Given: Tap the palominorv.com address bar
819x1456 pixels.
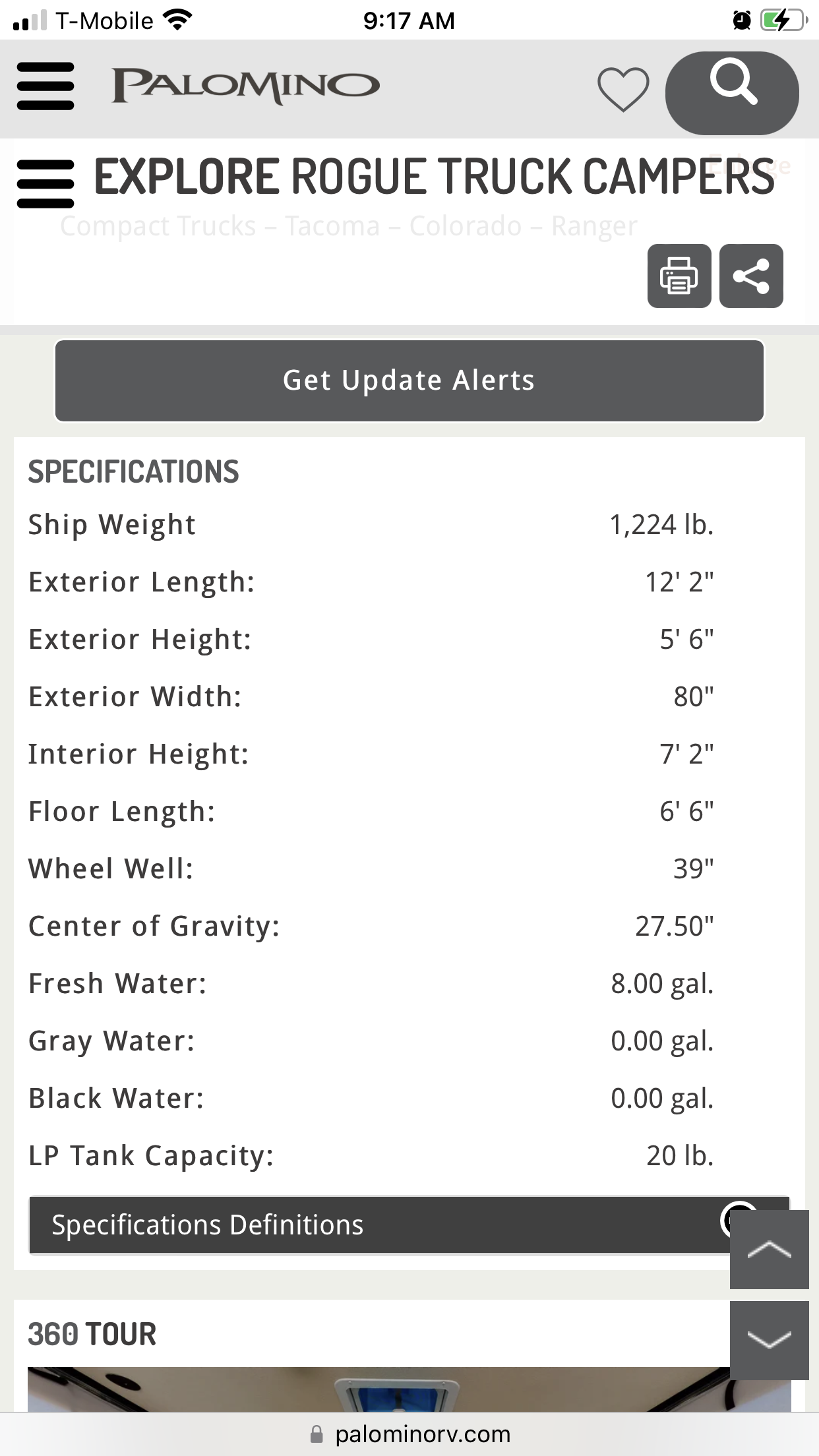Looking at the screenshot, I should [409, 1434].
